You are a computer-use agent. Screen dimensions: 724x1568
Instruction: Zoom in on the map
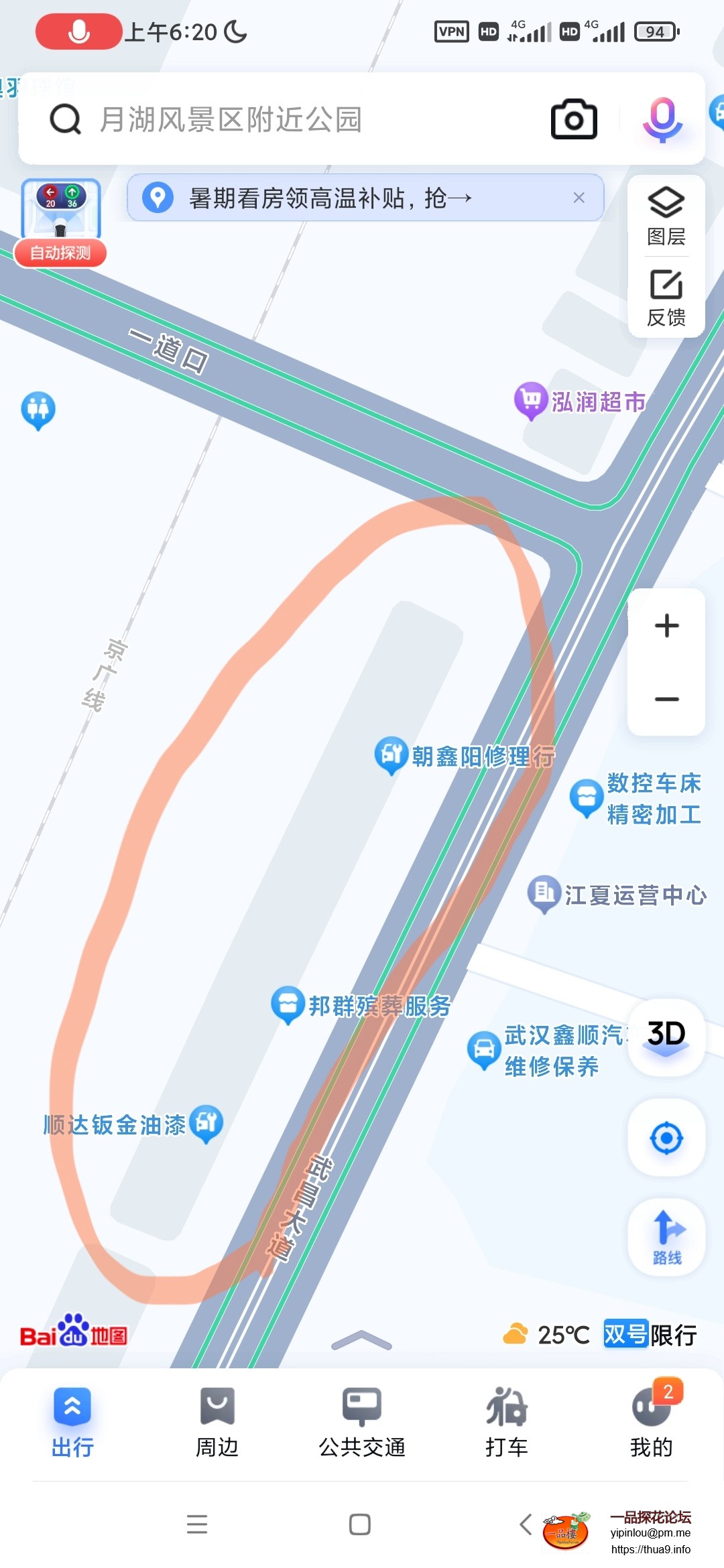point(666,626)
